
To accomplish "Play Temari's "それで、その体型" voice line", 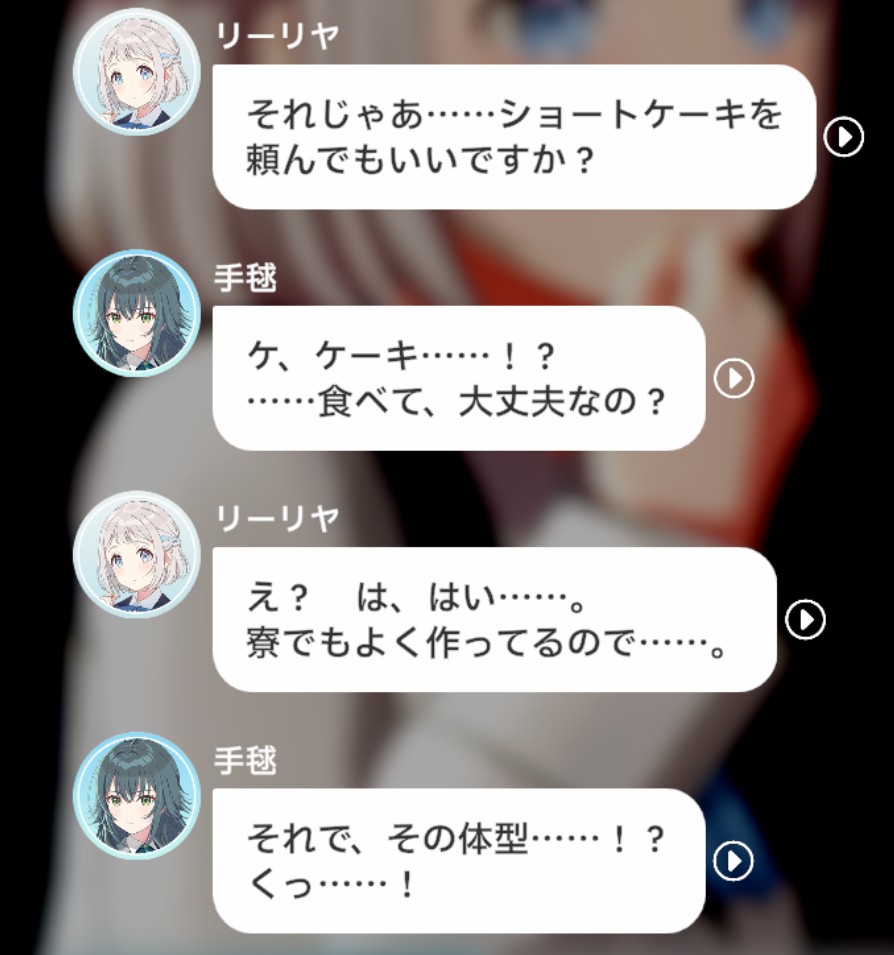I will click(733, 861).
